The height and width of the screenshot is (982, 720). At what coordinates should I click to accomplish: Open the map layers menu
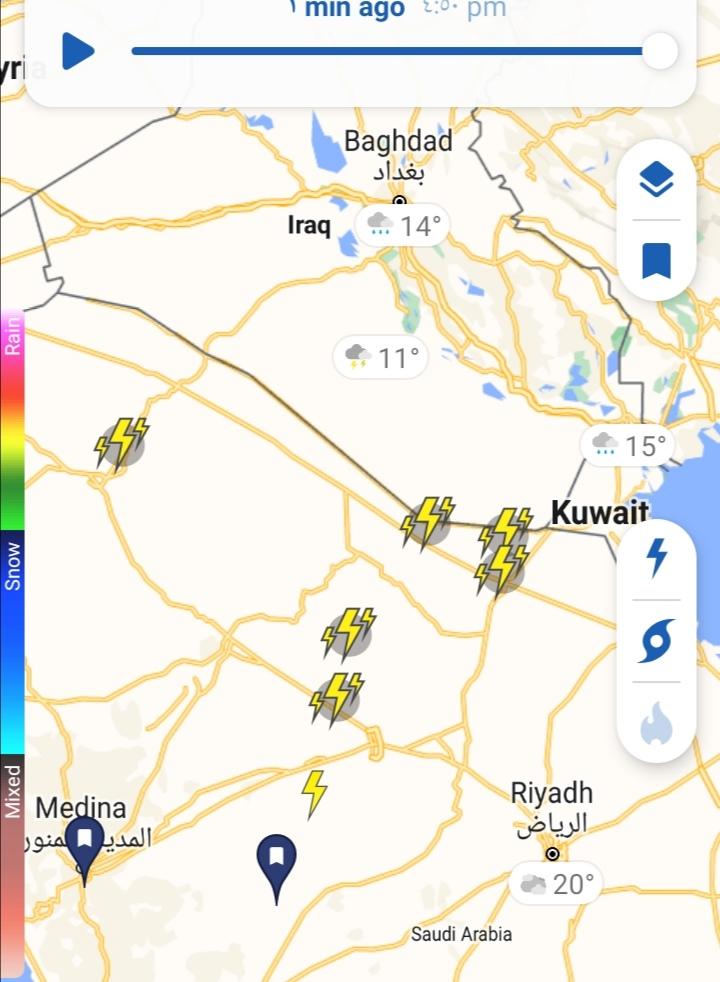[x=656, y=181]
